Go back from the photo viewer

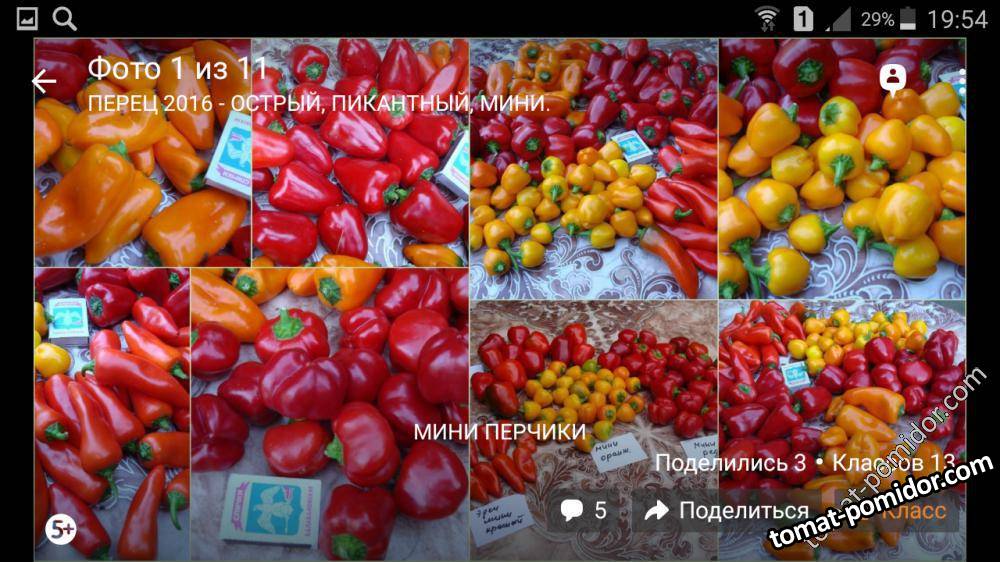pyautogui.click(x=44, y=82)
